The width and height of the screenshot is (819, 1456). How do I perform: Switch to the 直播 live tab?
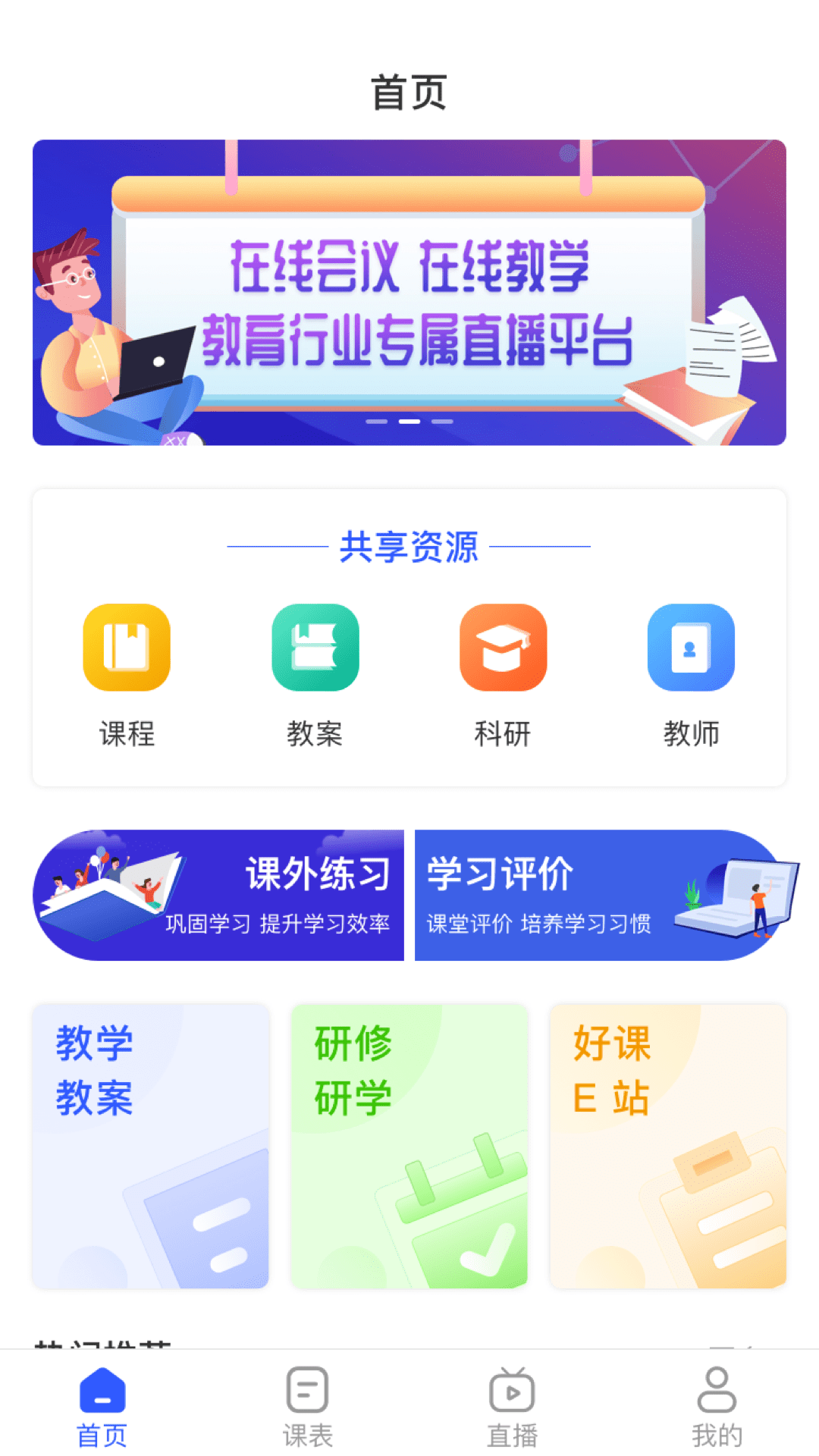tap(512, 1407)
